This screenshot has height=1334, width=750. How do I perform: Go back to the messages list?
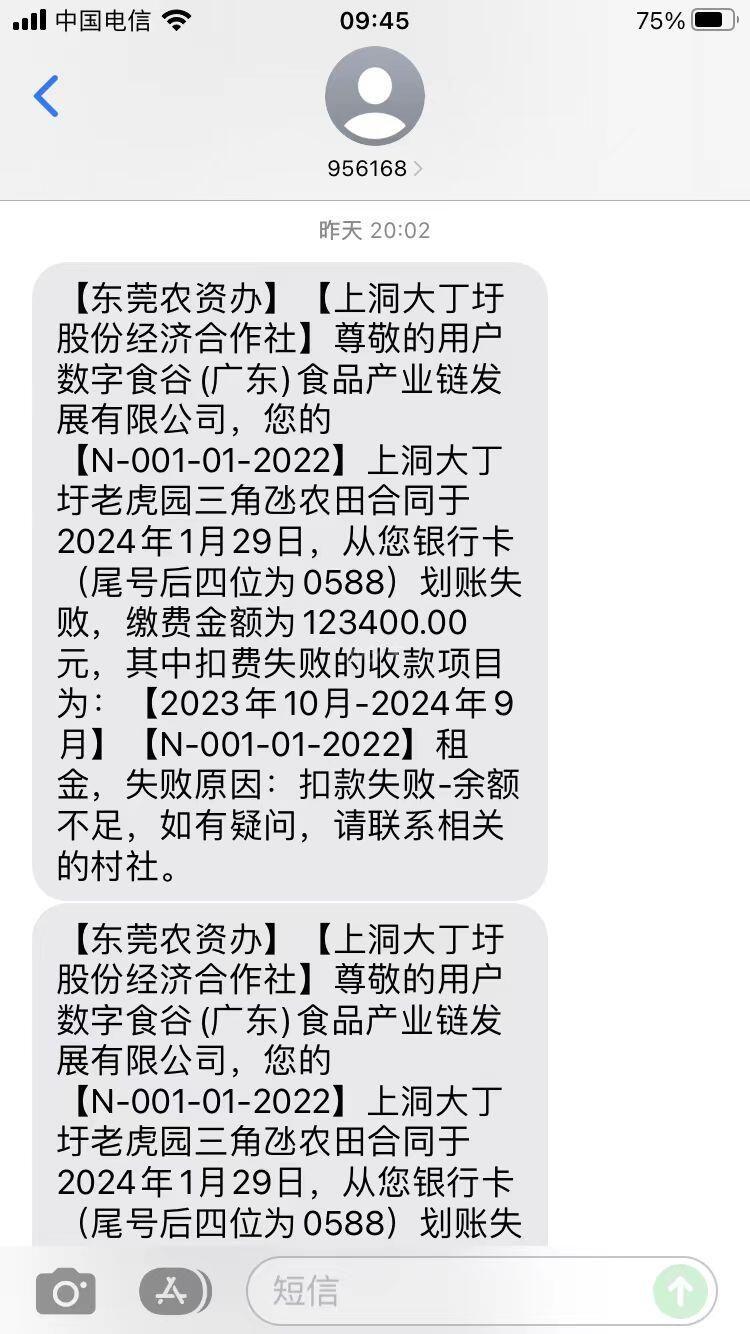tap(46, 97)
